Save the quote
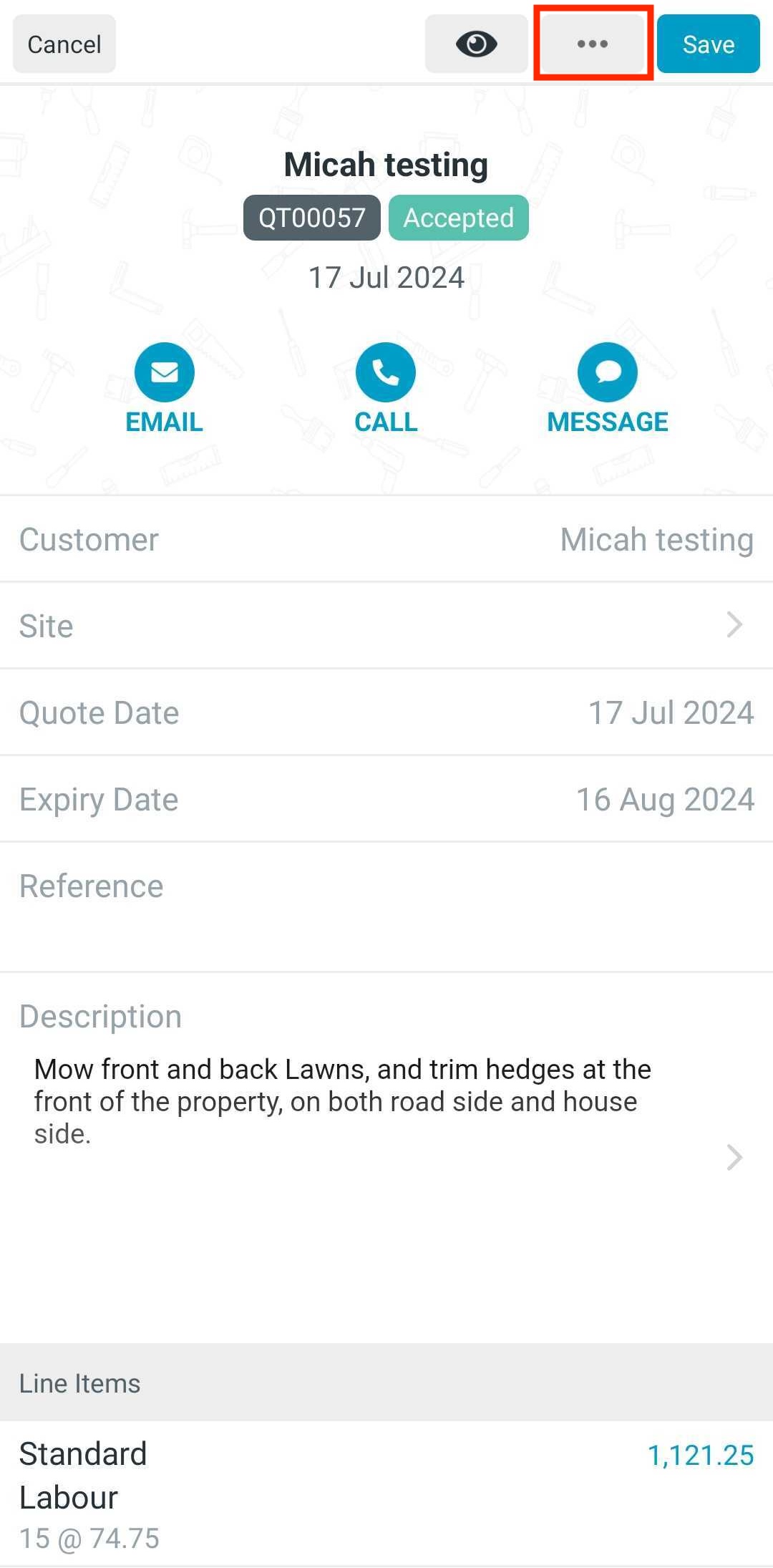Screen dimensions: 773x1568 tap(708, 44)
